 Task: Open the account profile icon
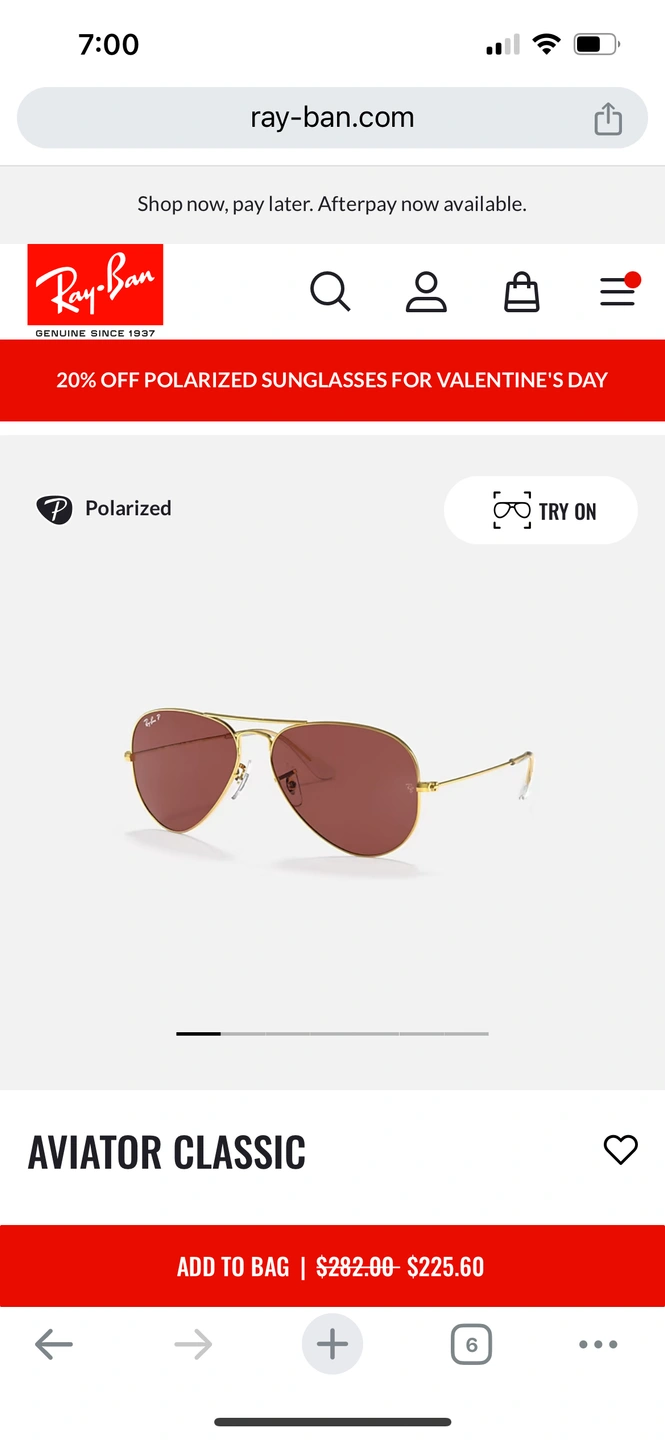pos(426,292)
